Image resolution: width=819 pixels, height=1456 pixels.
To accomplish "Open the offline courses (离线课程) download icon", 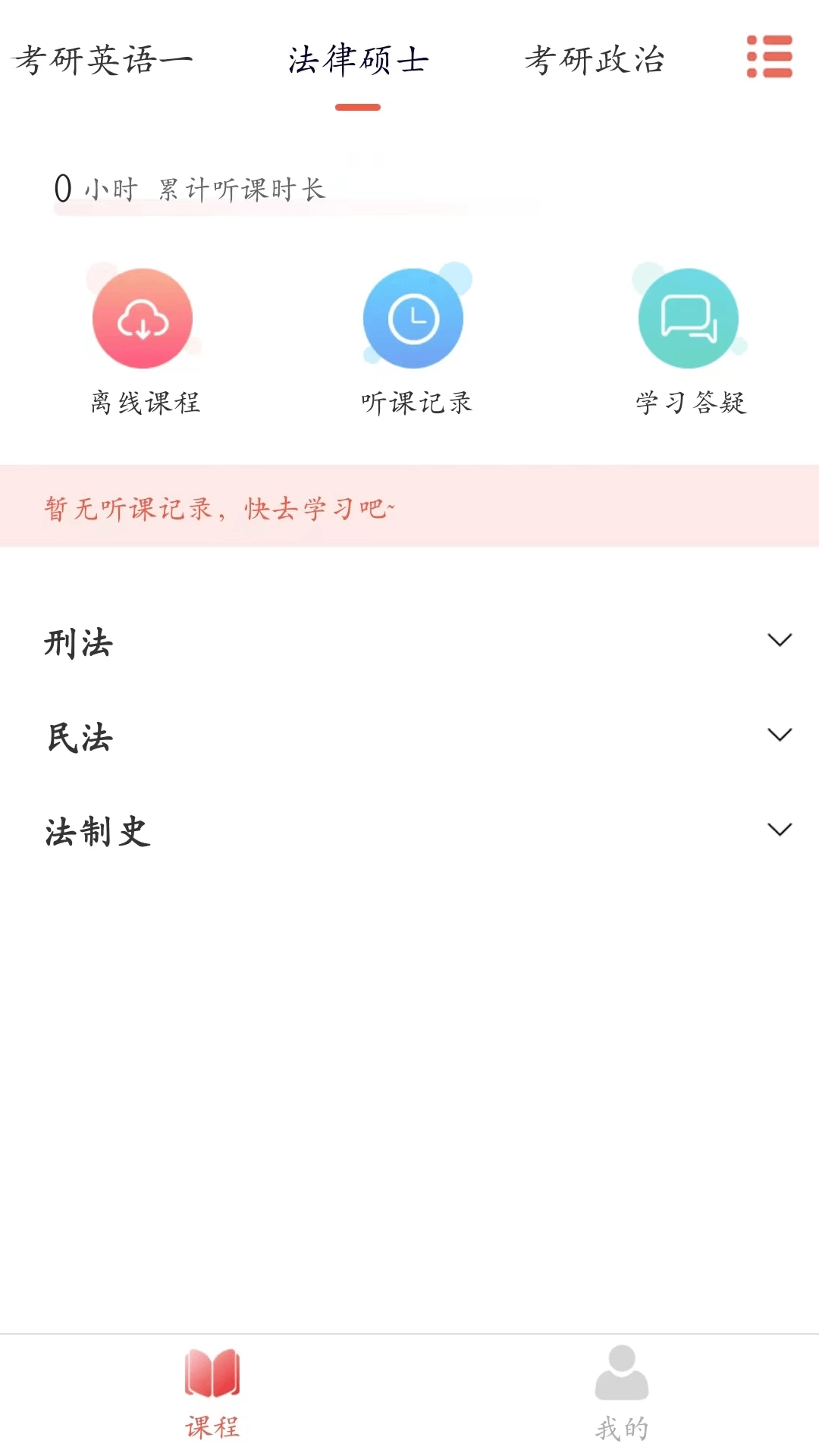I will point(143,318).
